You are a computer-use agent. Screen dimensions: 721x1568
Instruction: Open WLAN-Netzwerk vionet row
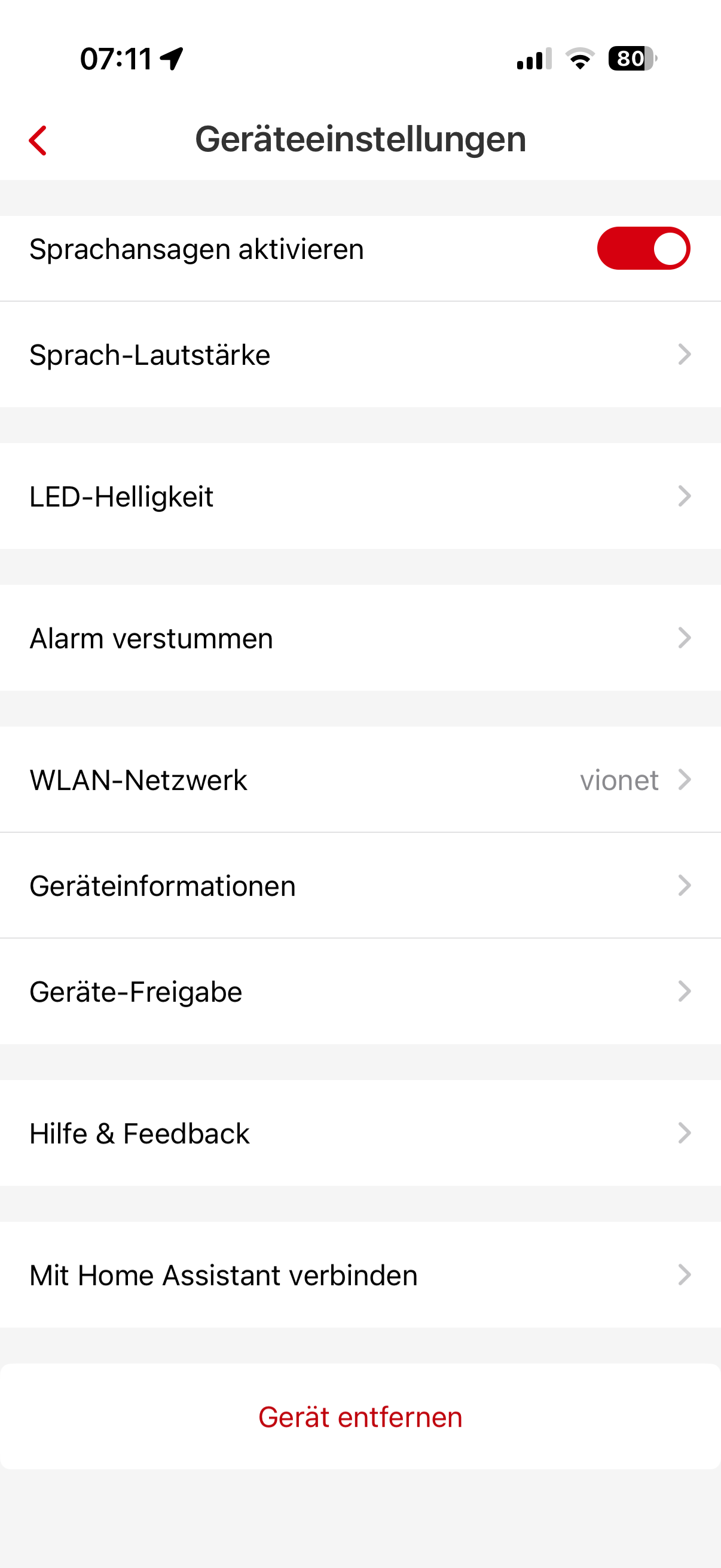coord(360,780)
